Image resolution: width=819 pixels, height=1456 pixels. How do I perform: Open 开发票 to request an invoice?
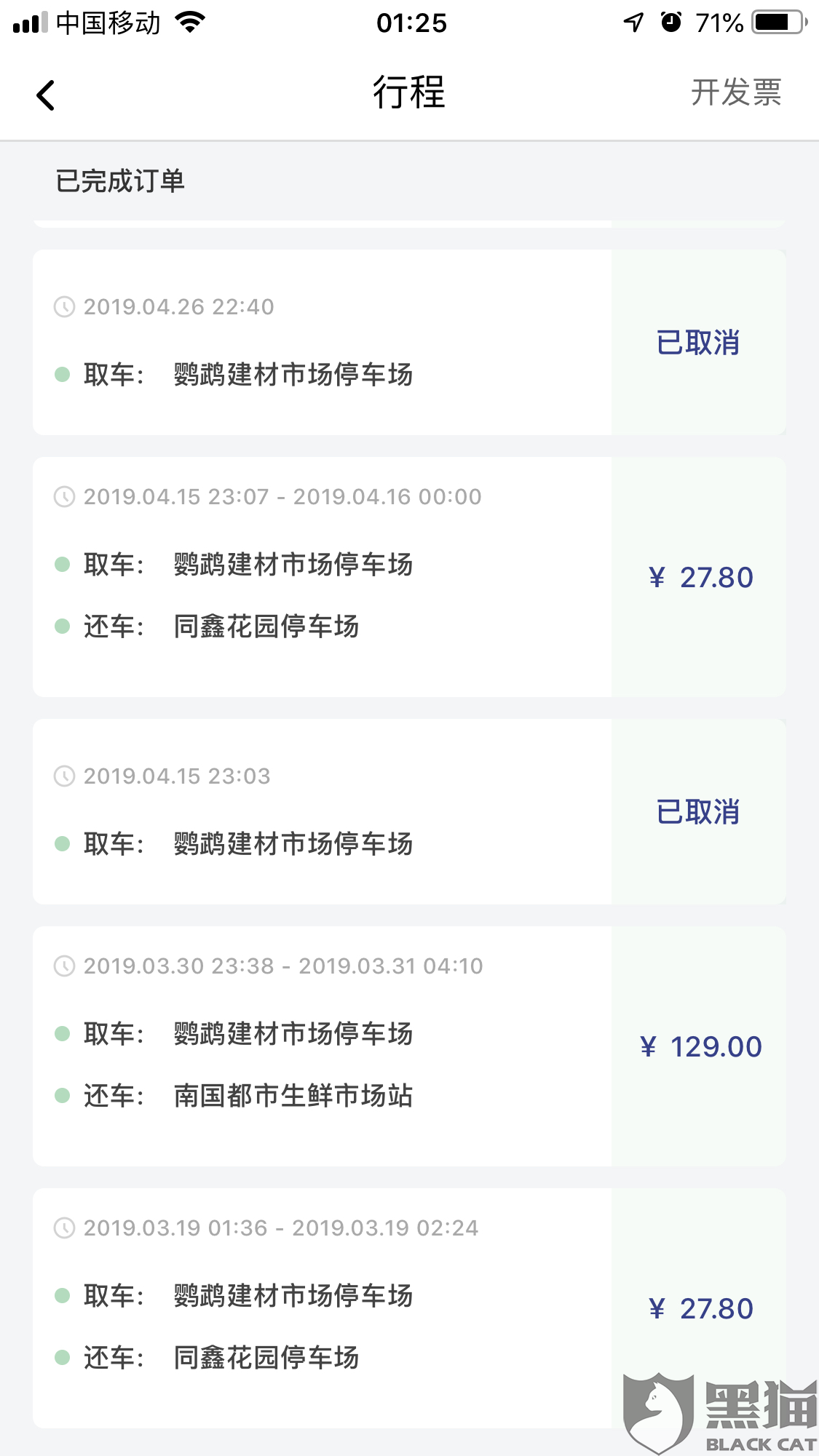(x=735, y=93)
